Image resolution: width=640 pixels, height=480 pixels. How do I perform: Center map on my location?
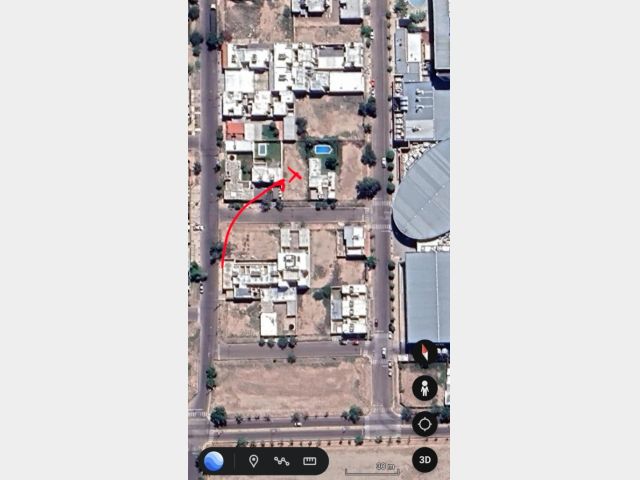[424, 424]
